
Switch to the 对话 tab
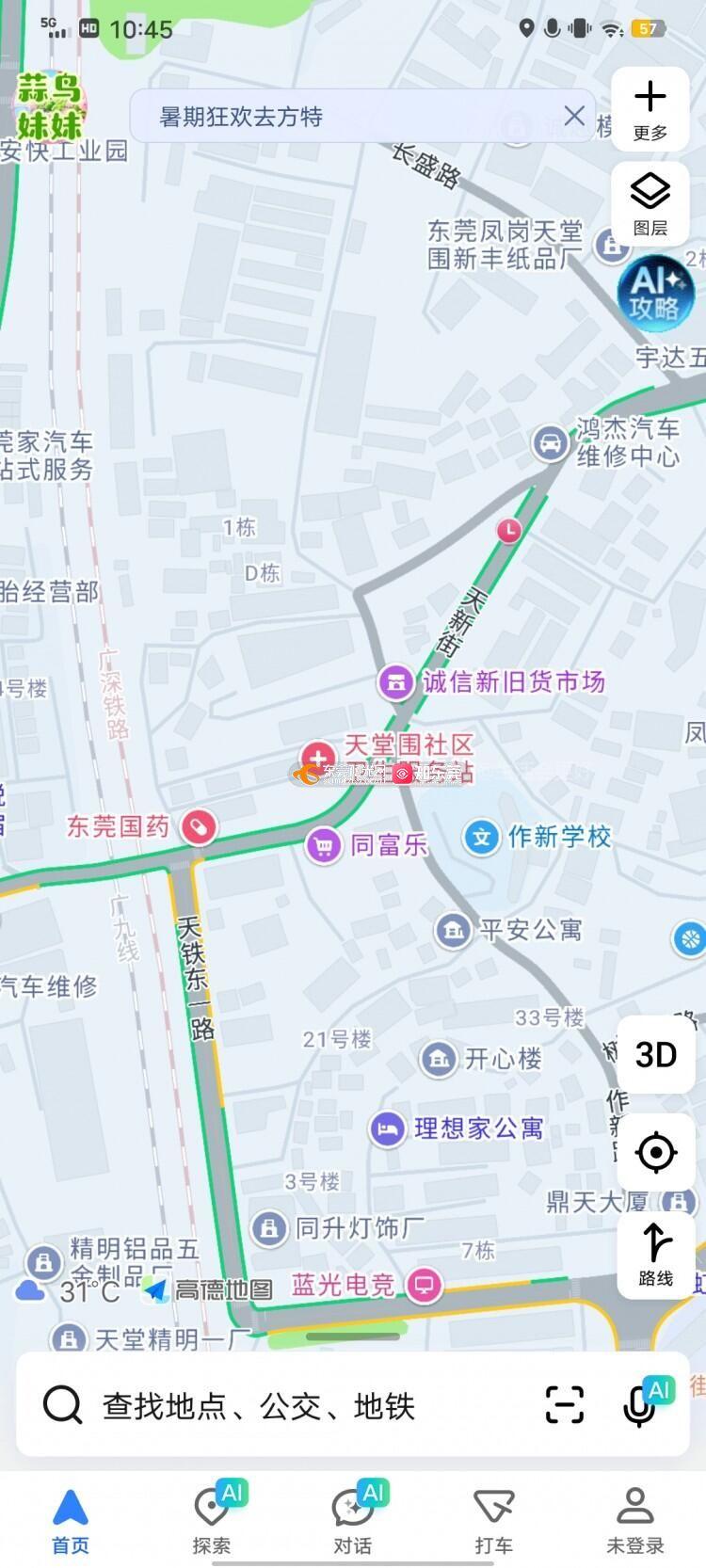click(353, 1517)
